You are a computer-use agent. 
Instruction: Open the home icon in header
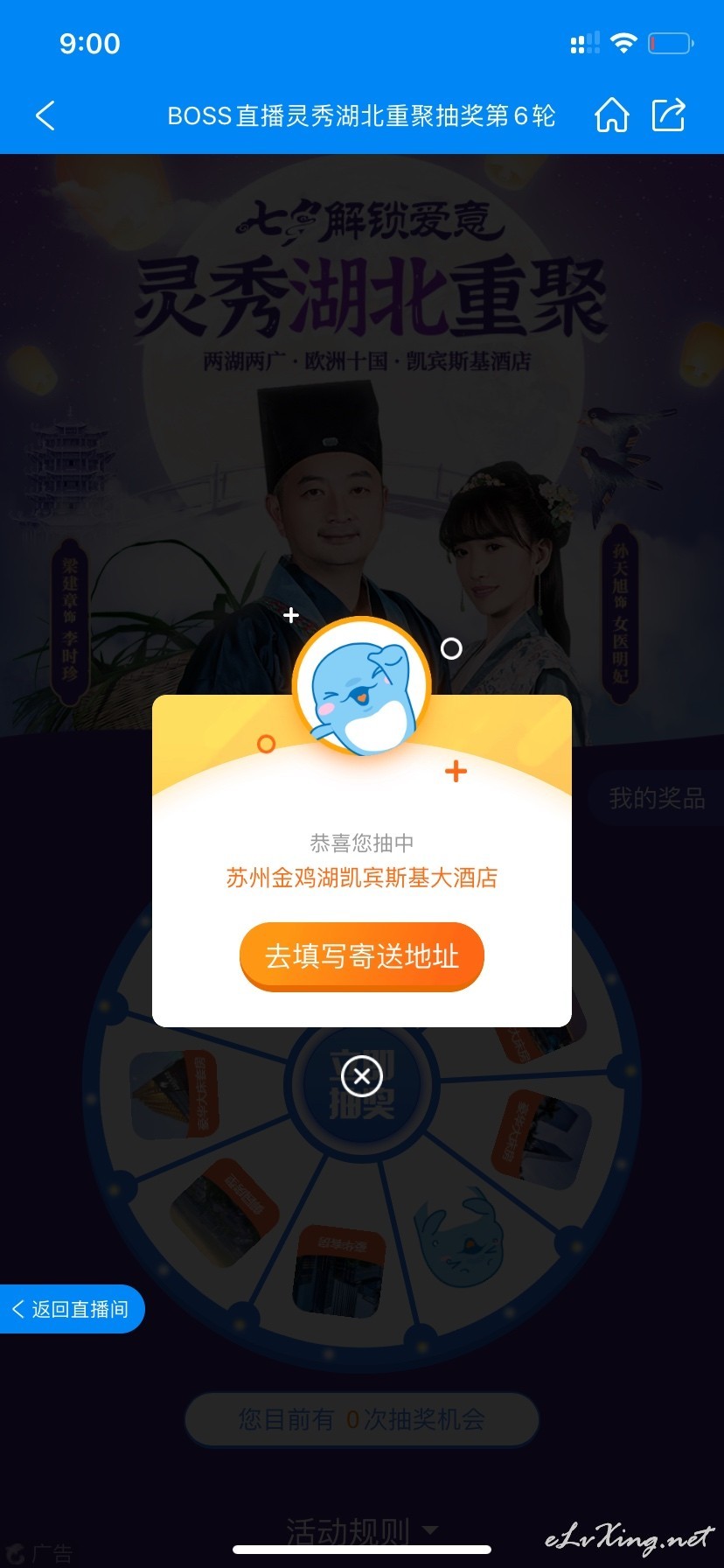tap(612, 115)
